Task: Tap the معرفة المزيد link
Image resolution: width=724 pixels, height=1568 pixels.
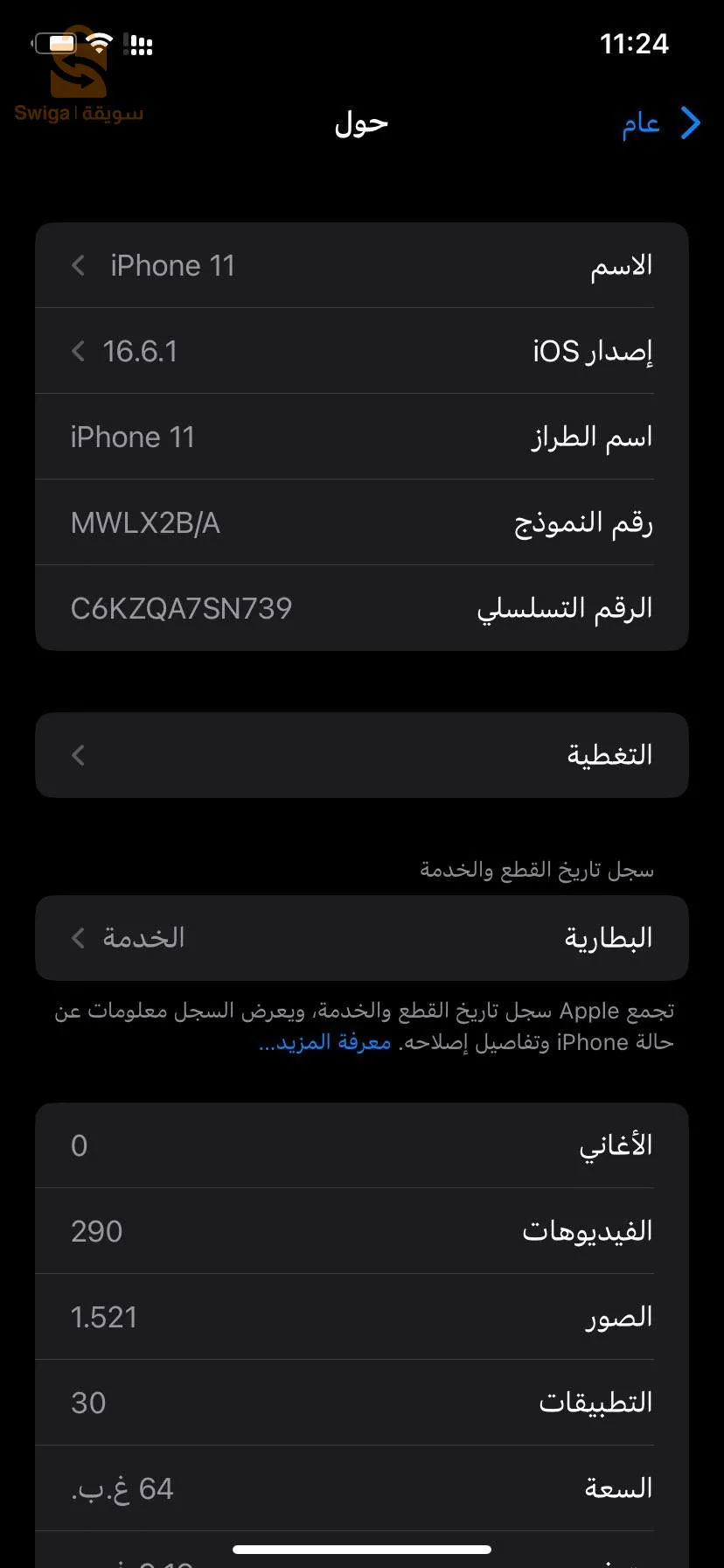Action: (325, 1042)
